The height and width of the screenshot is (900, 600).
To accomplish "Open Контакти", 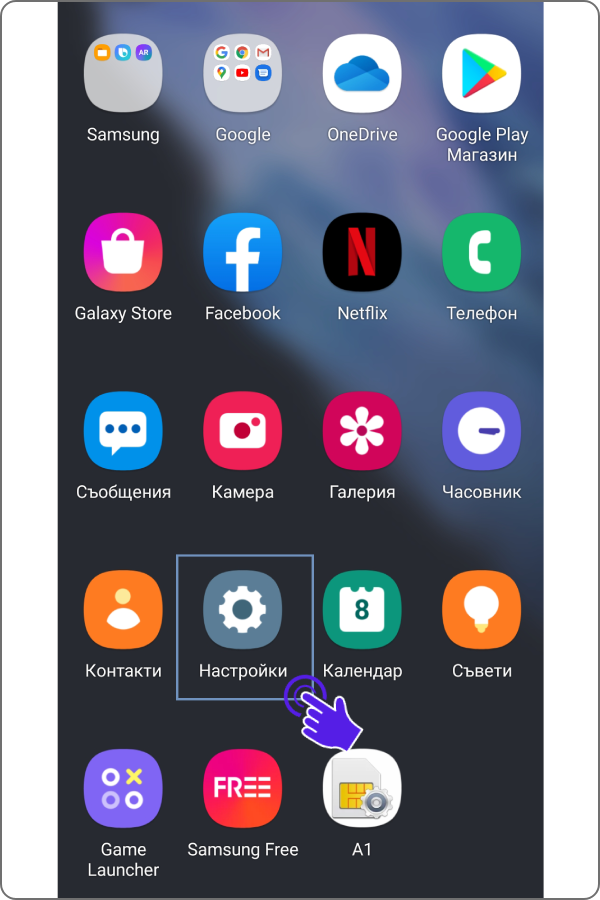I will 123,610.
